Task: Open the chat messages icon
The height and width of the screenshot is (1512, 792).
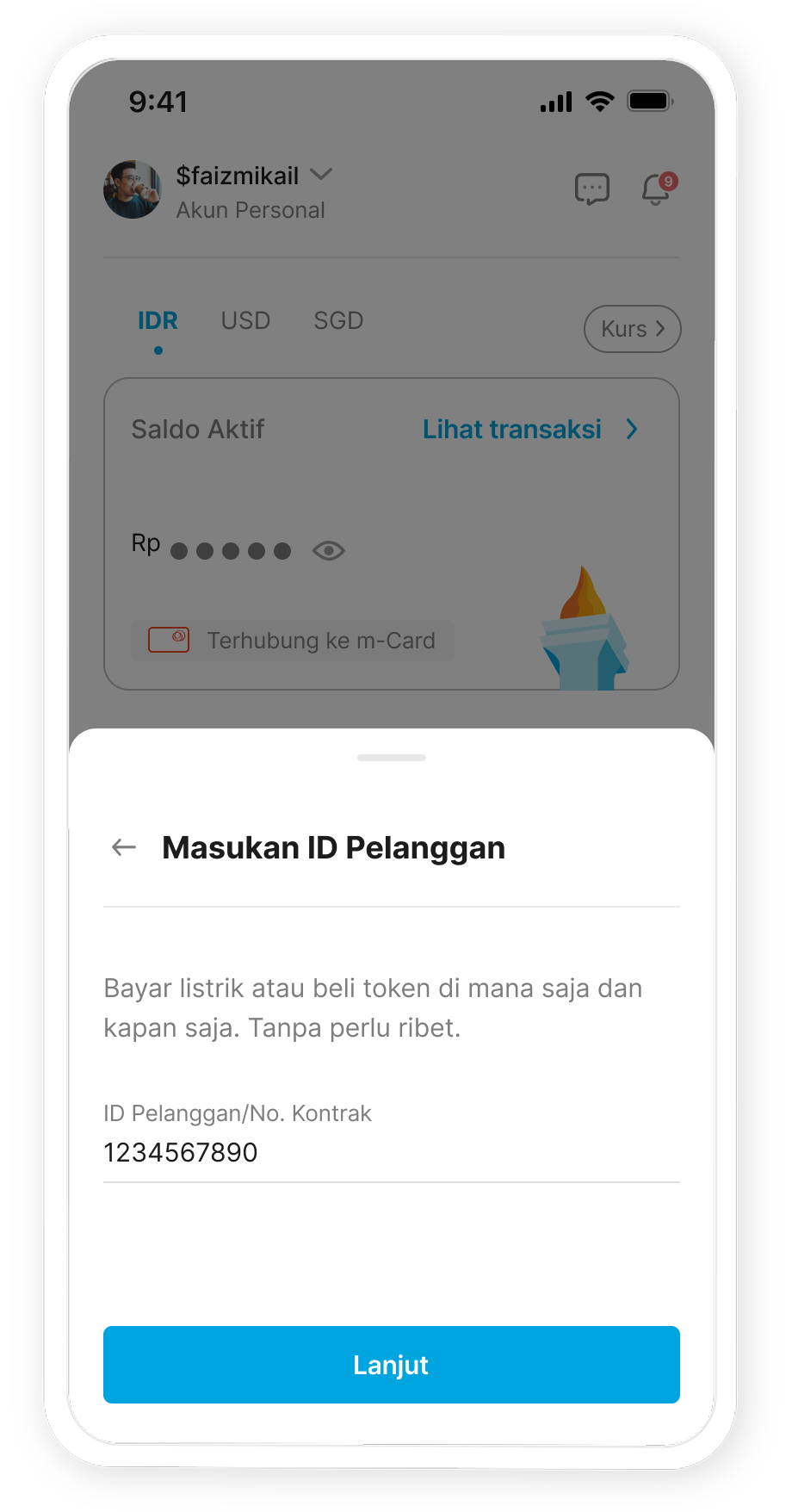Action: click(592, 189)
